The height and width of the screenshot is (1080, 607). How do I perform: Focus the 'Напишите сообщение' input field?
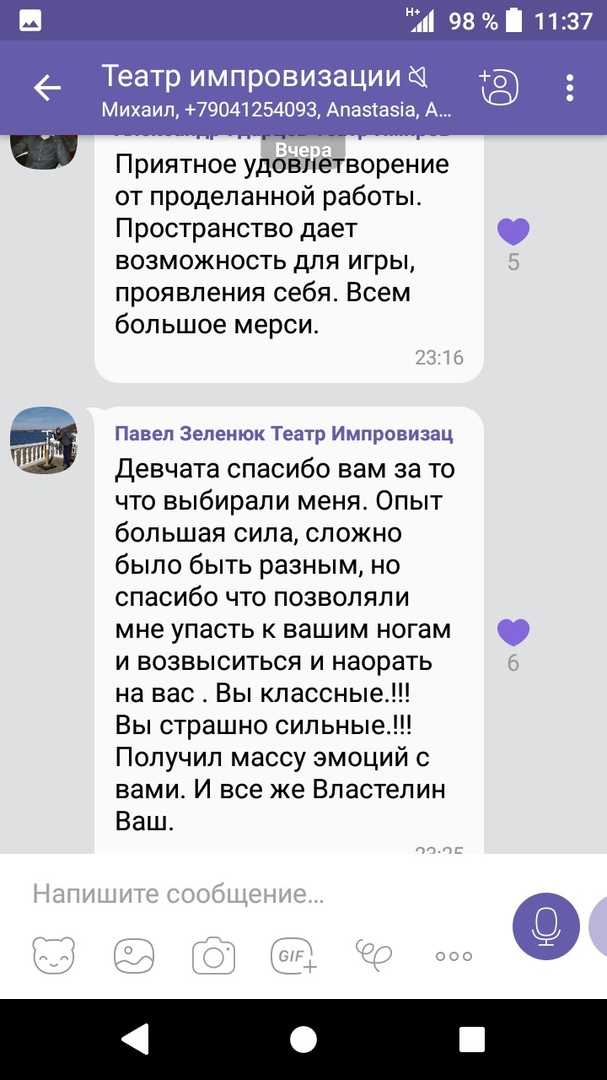pos(262,894)
